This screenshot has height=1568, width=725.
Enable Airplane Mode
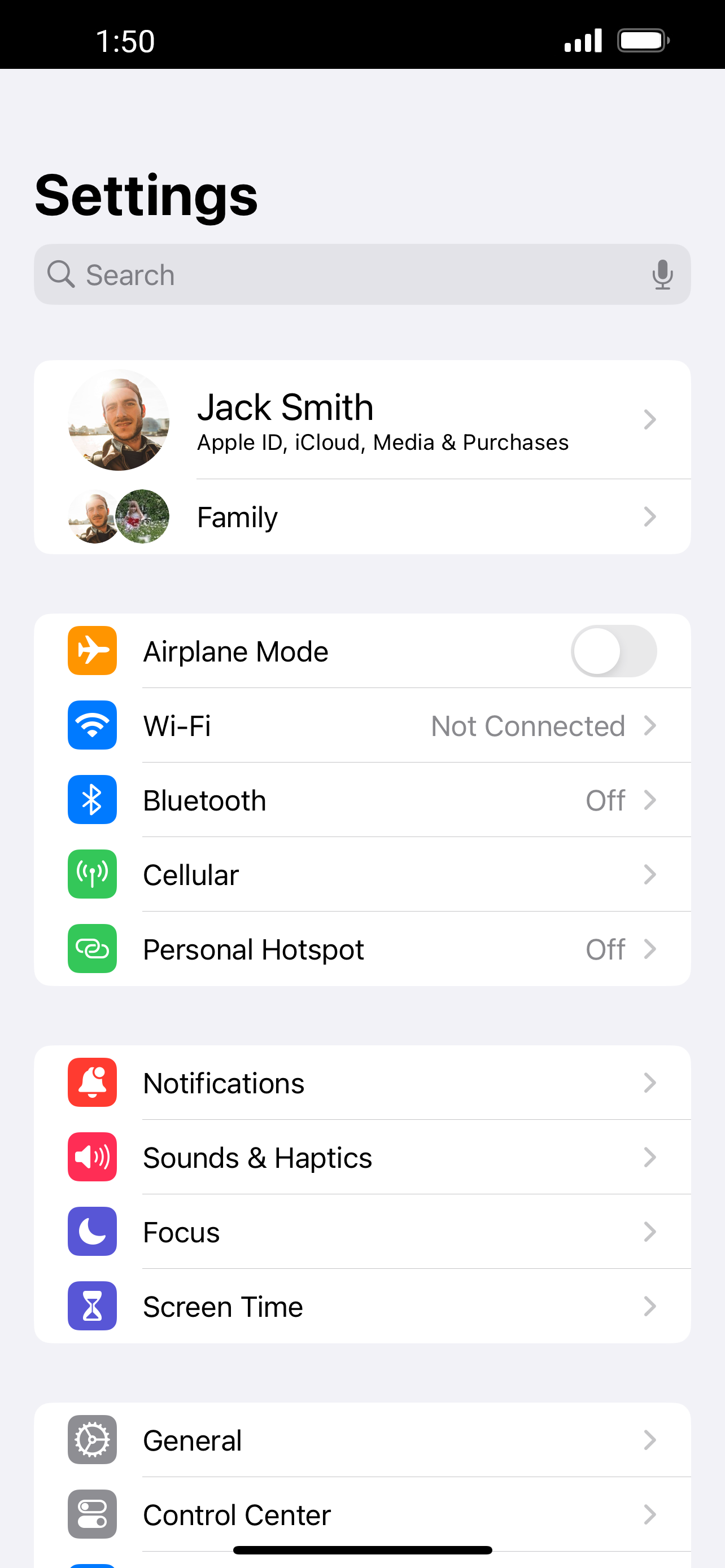click(613, 651)
